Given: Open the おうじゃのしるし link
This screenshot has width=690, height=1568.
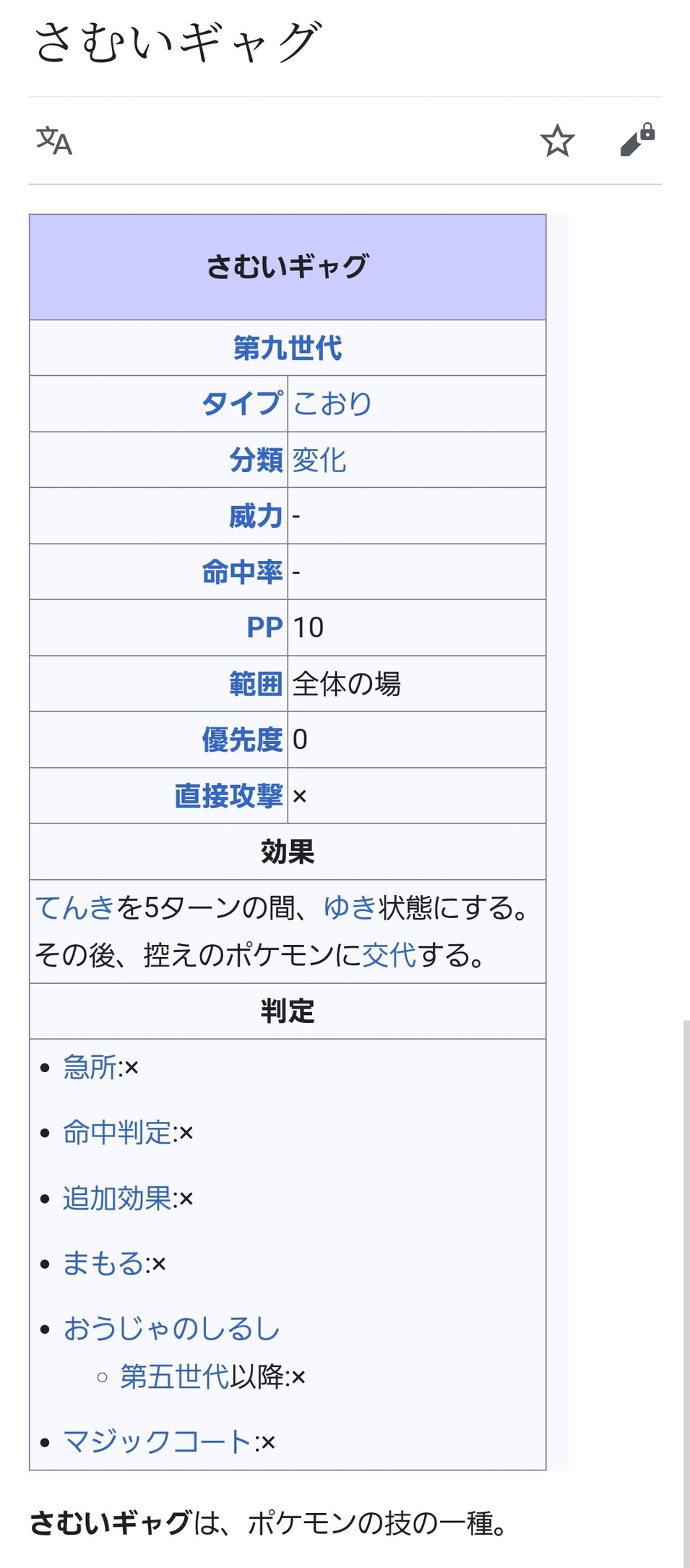Looking at the screenshot, I should [x=171, y=1329].
